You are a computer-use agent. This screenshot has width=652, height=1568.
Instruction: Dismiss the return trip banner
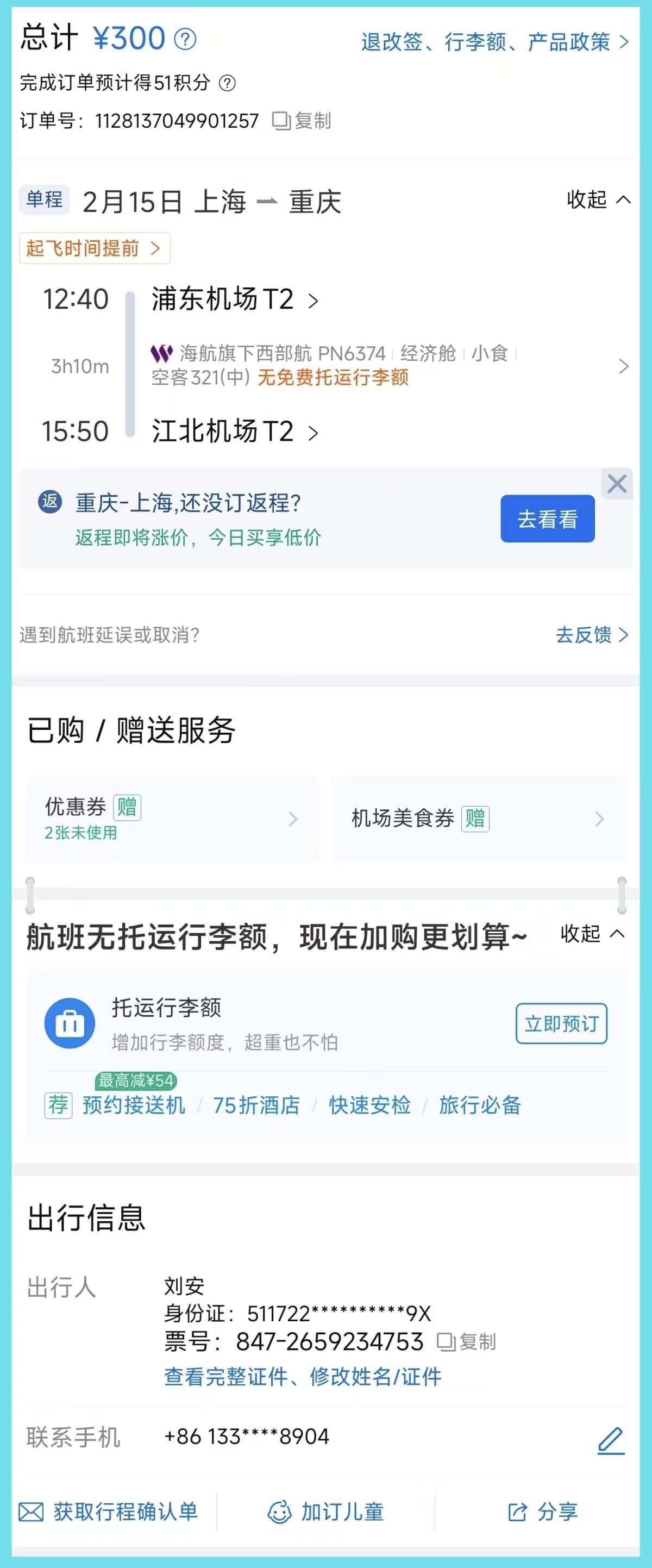click(x=617, y=484)
